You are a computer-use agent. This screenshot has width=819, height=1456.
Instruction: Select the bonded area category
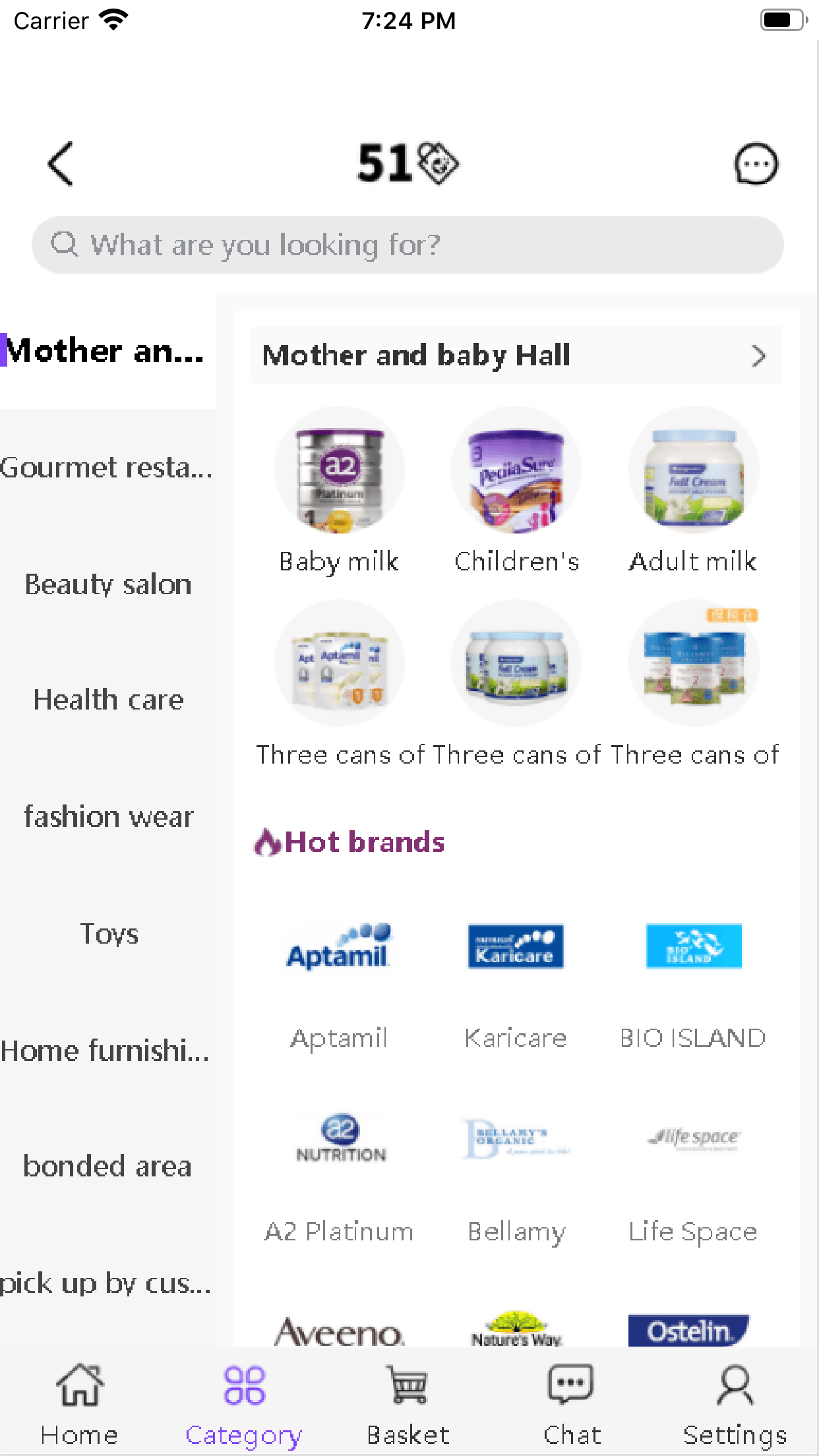coord(107,1167)
